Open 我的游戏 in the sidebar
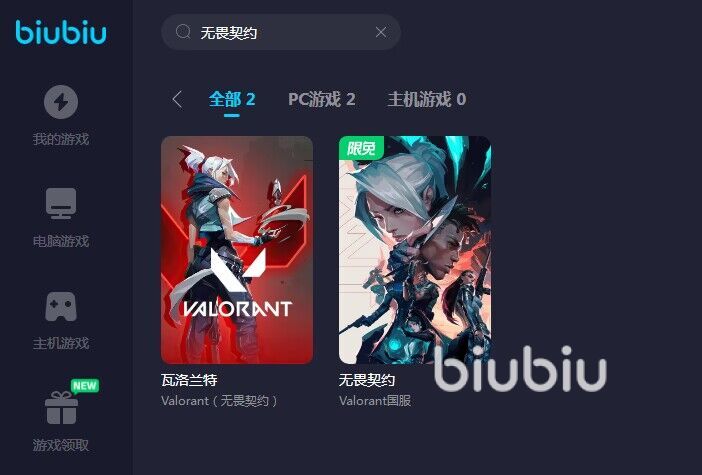 pos(61,115)
